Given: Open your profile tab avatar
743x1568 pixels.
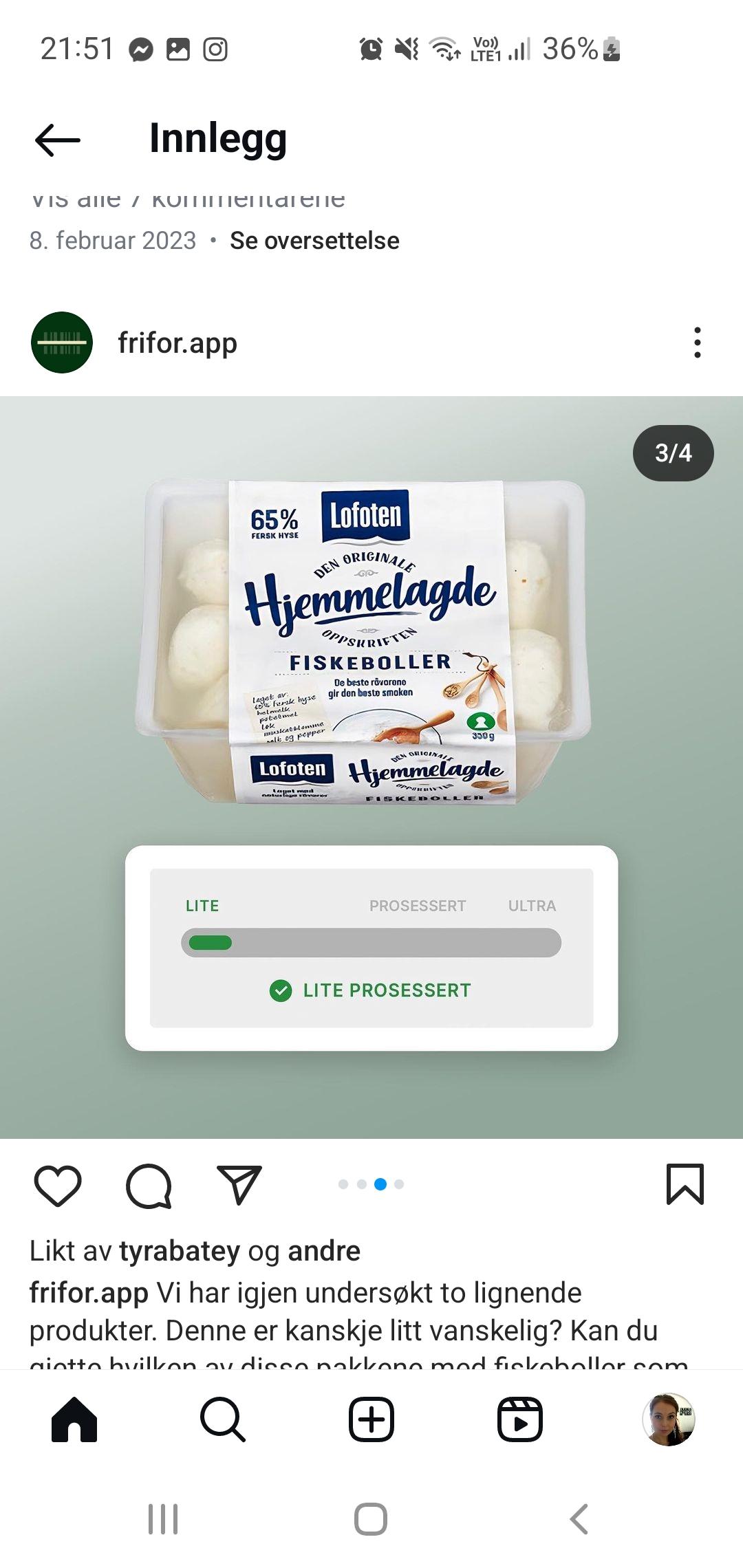Looking at the screenshot, I should tap(669, 1419).
